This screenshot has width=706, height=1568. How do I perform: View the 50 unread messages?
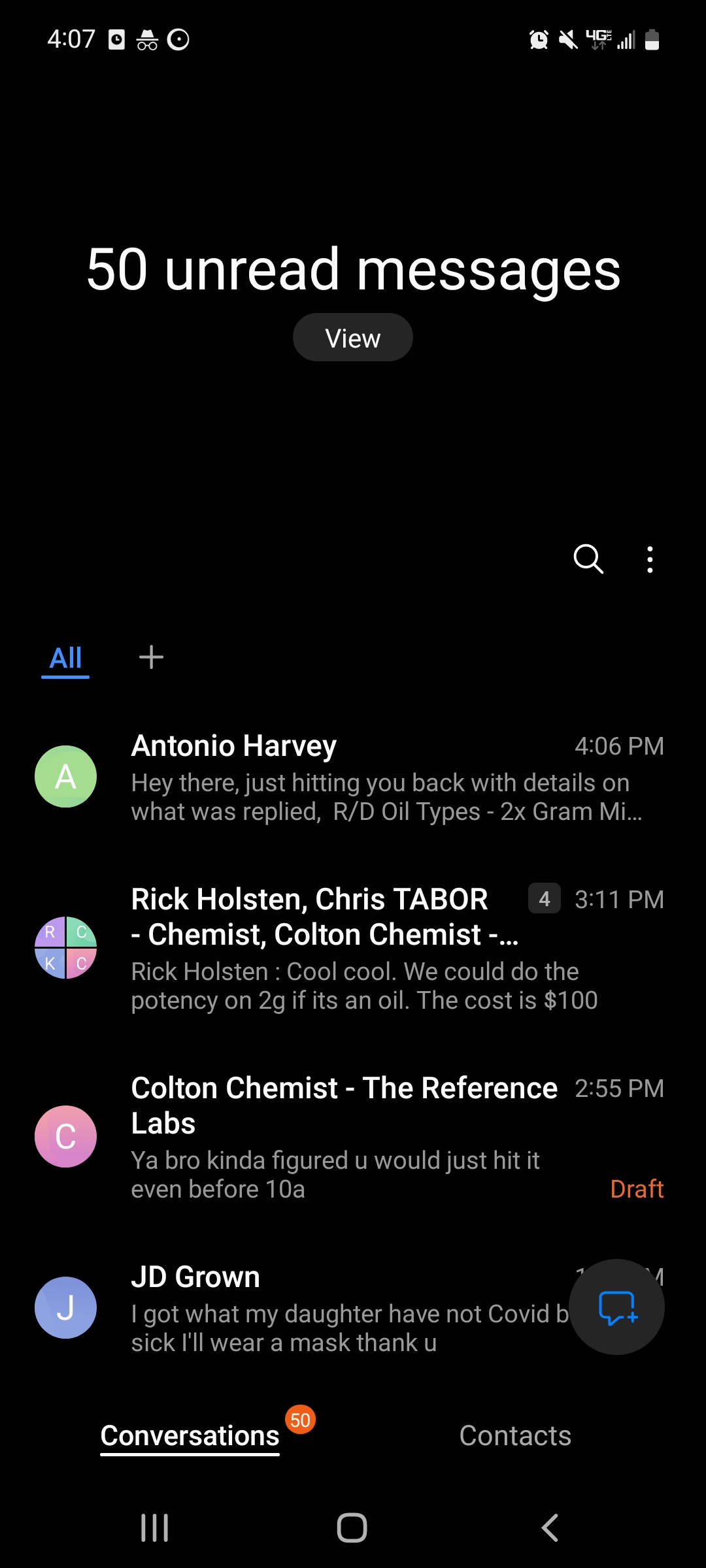pyautogui.click(x=352, y=338)
